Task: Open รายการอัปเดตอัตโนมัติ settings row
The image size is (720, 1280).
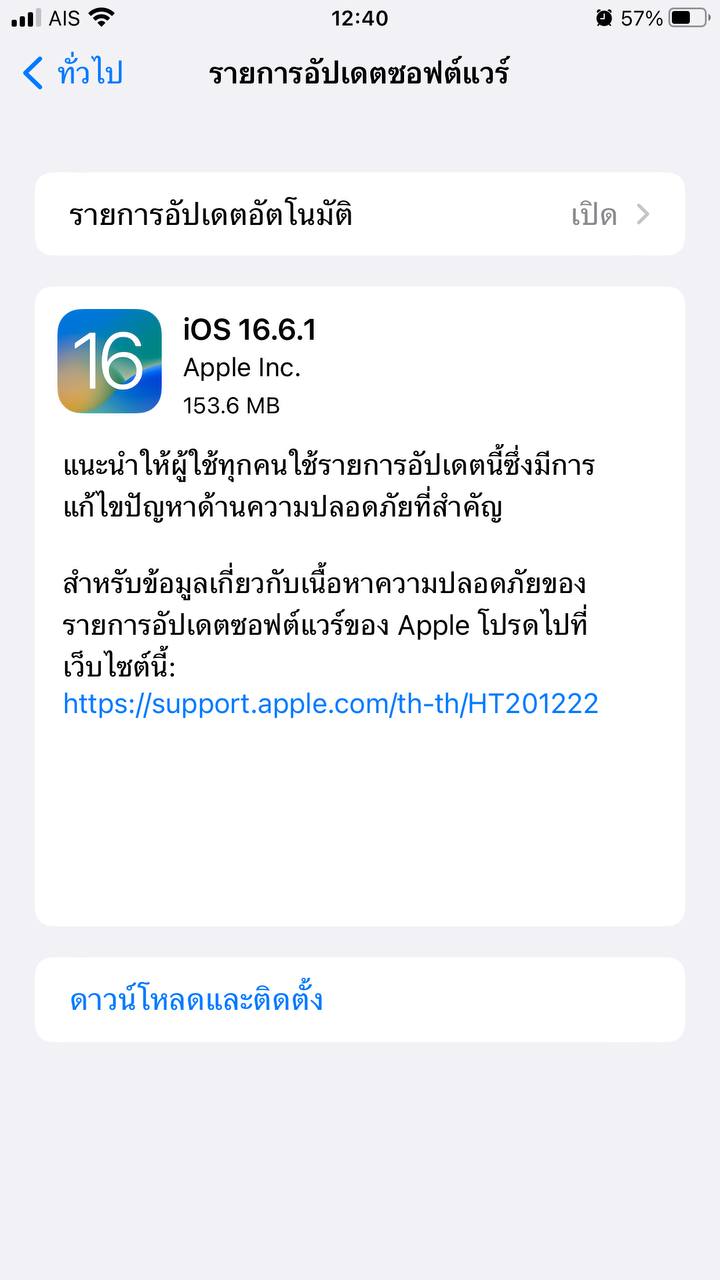Action: pyautogui.click(x=360, y=215)
